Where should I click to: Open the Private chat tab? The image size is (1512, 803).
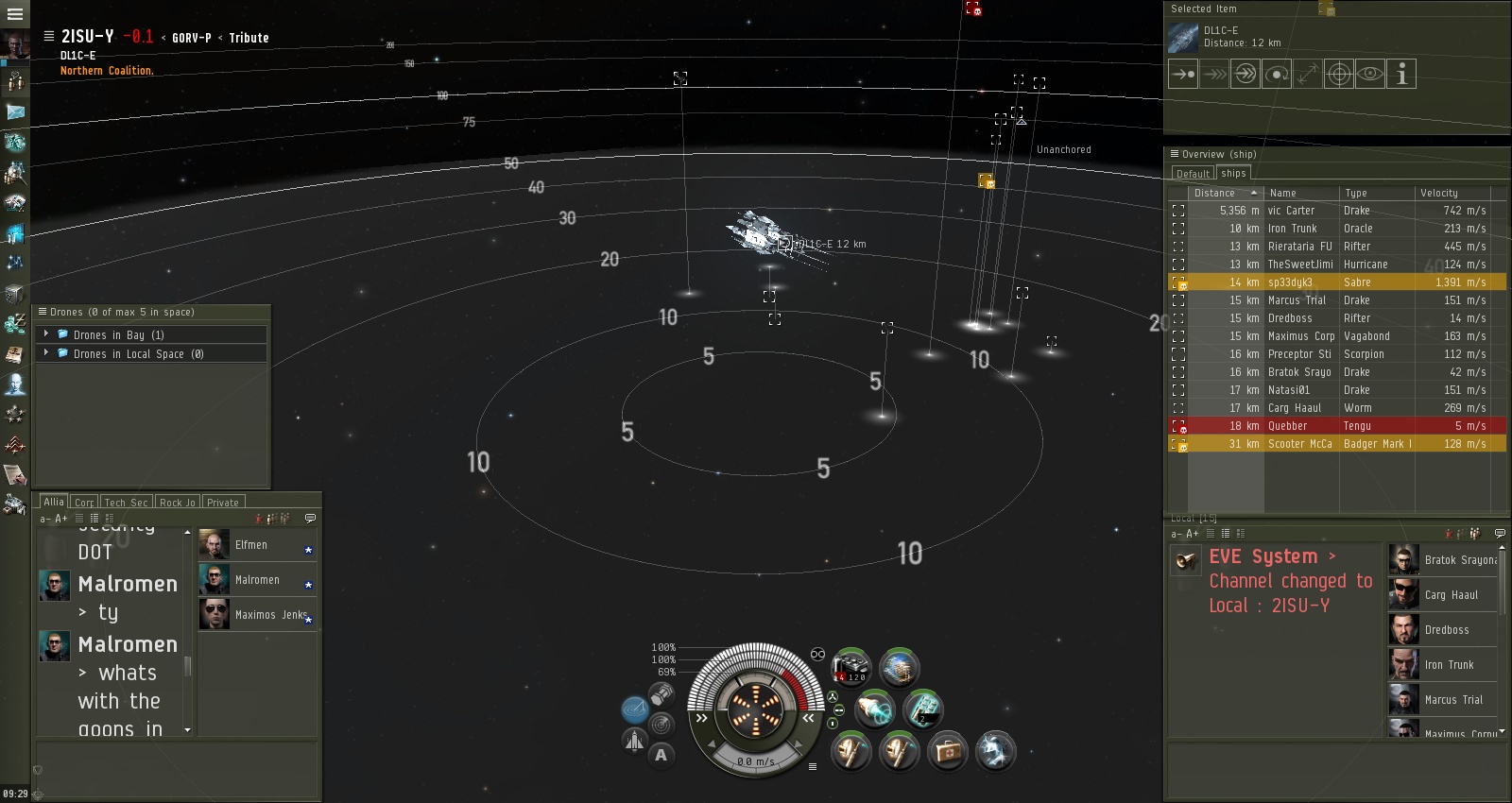pos(223,503)
